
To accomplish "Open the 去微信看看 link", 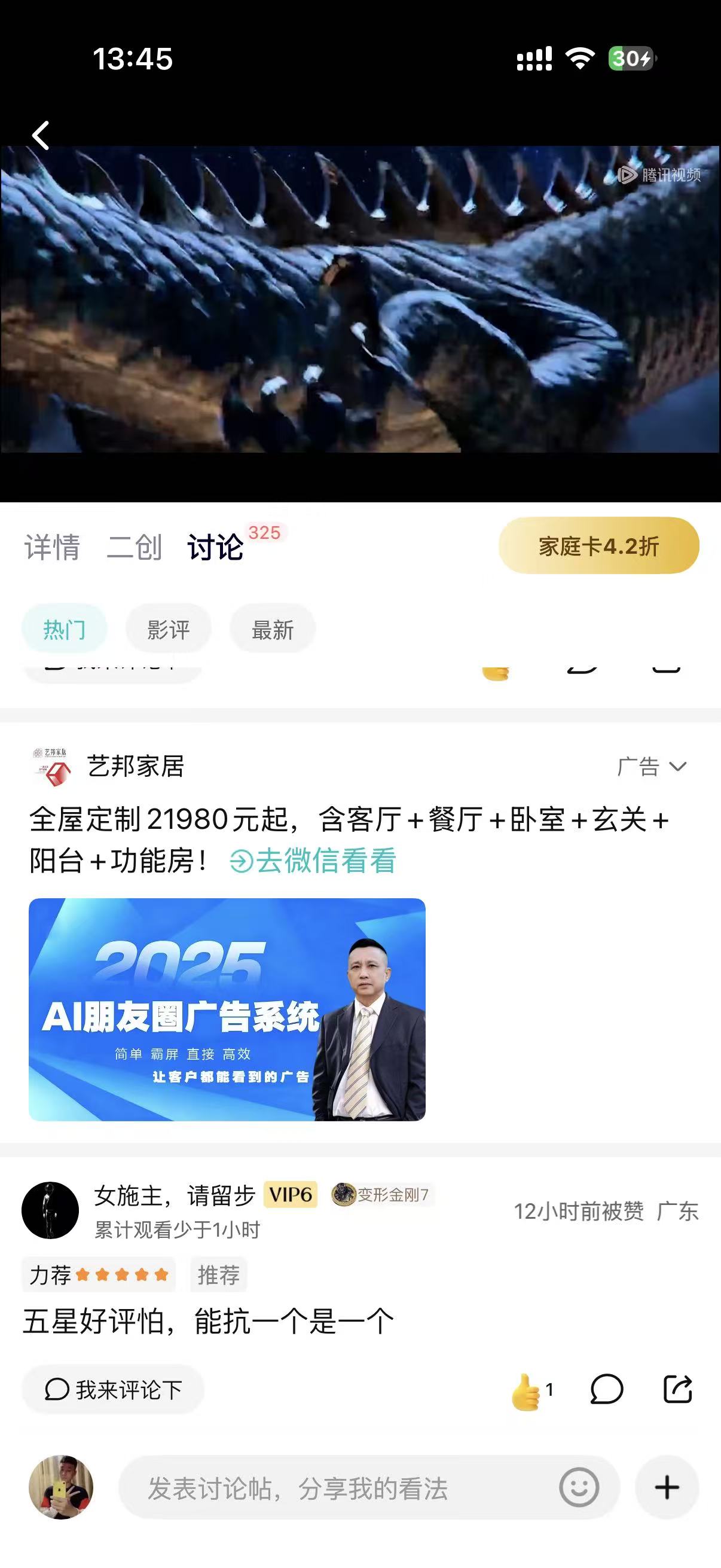I will (313, 861).
